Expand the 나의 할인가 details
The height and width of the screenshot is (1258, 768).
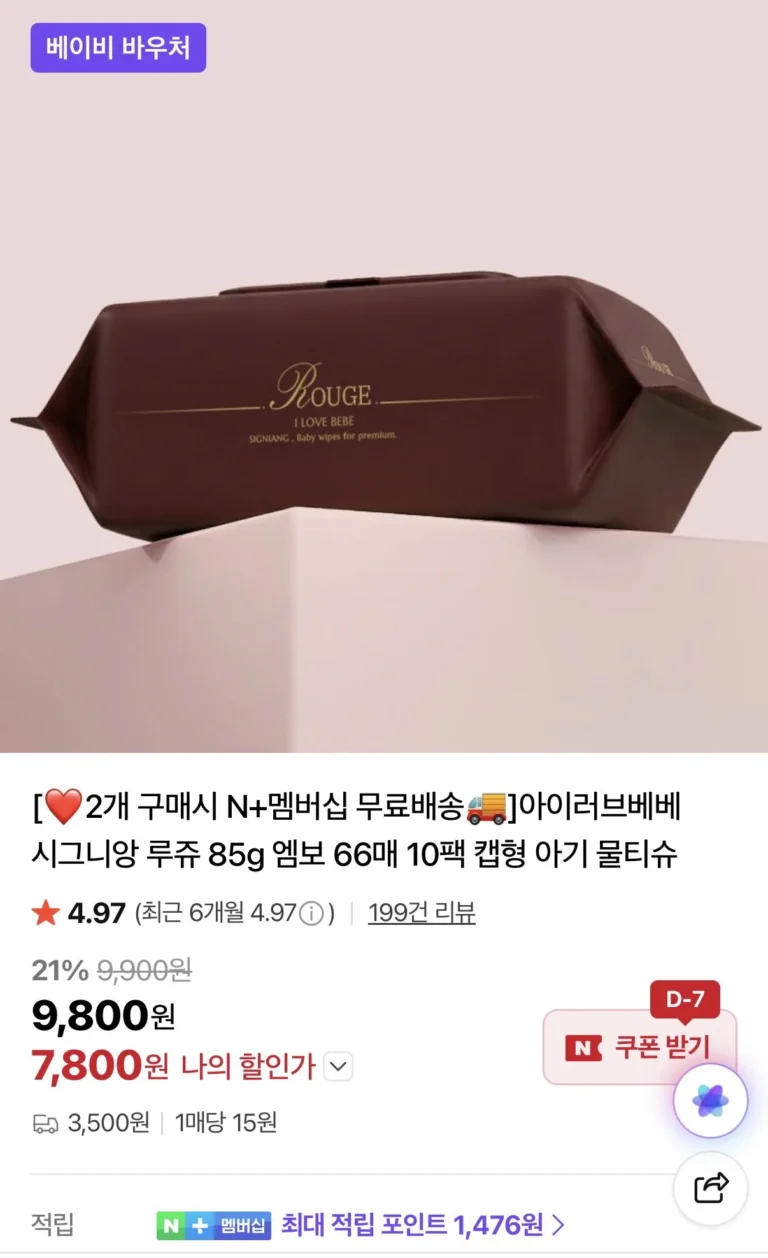[x=339, y=1067]
